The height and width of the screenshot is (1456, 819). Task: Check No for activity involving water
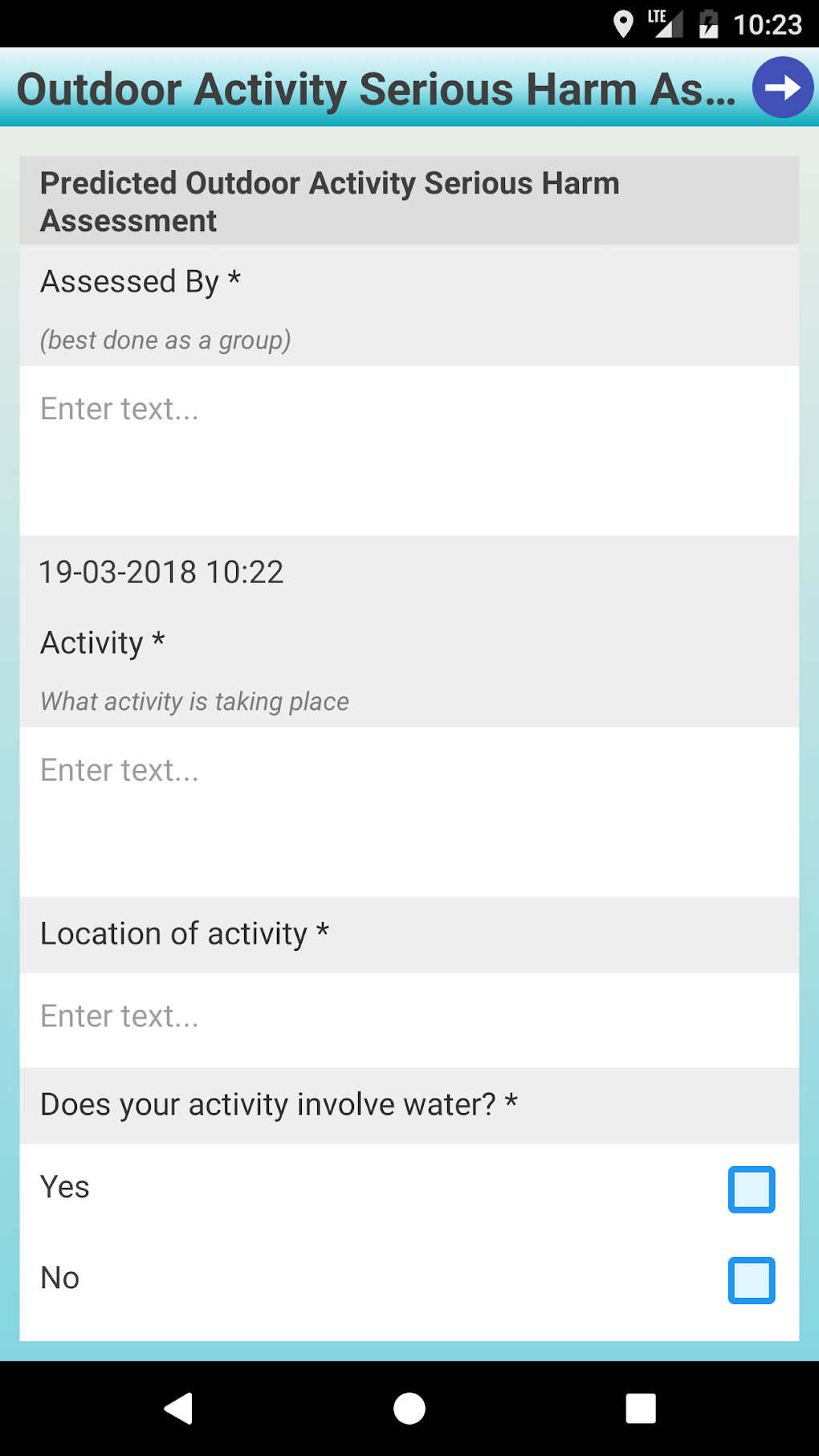[751, 1279]
